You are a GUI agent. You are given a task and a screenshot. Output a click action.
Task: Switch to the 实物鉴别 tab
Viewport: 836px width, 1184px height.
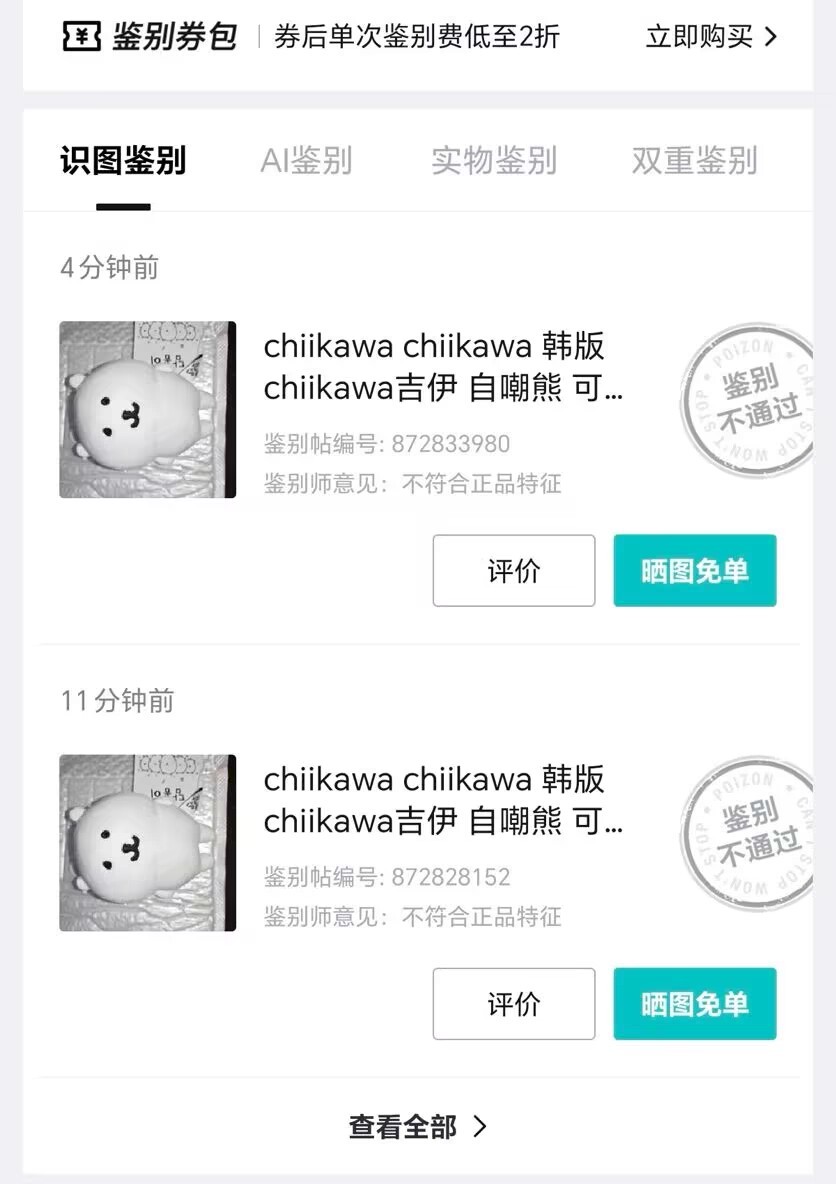coord(493,161)
